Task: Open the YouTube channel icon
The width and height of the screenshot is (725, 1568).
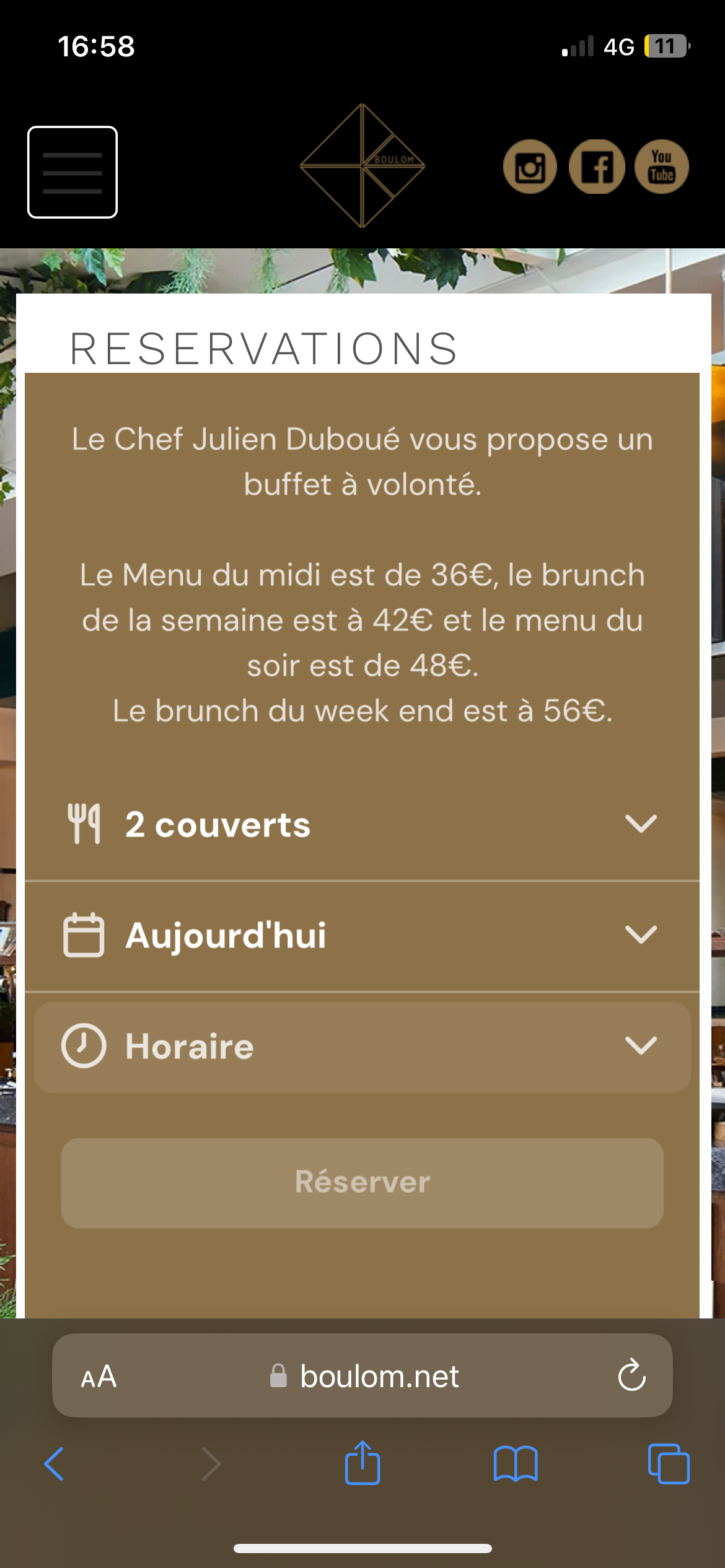Action: (661, 167)
